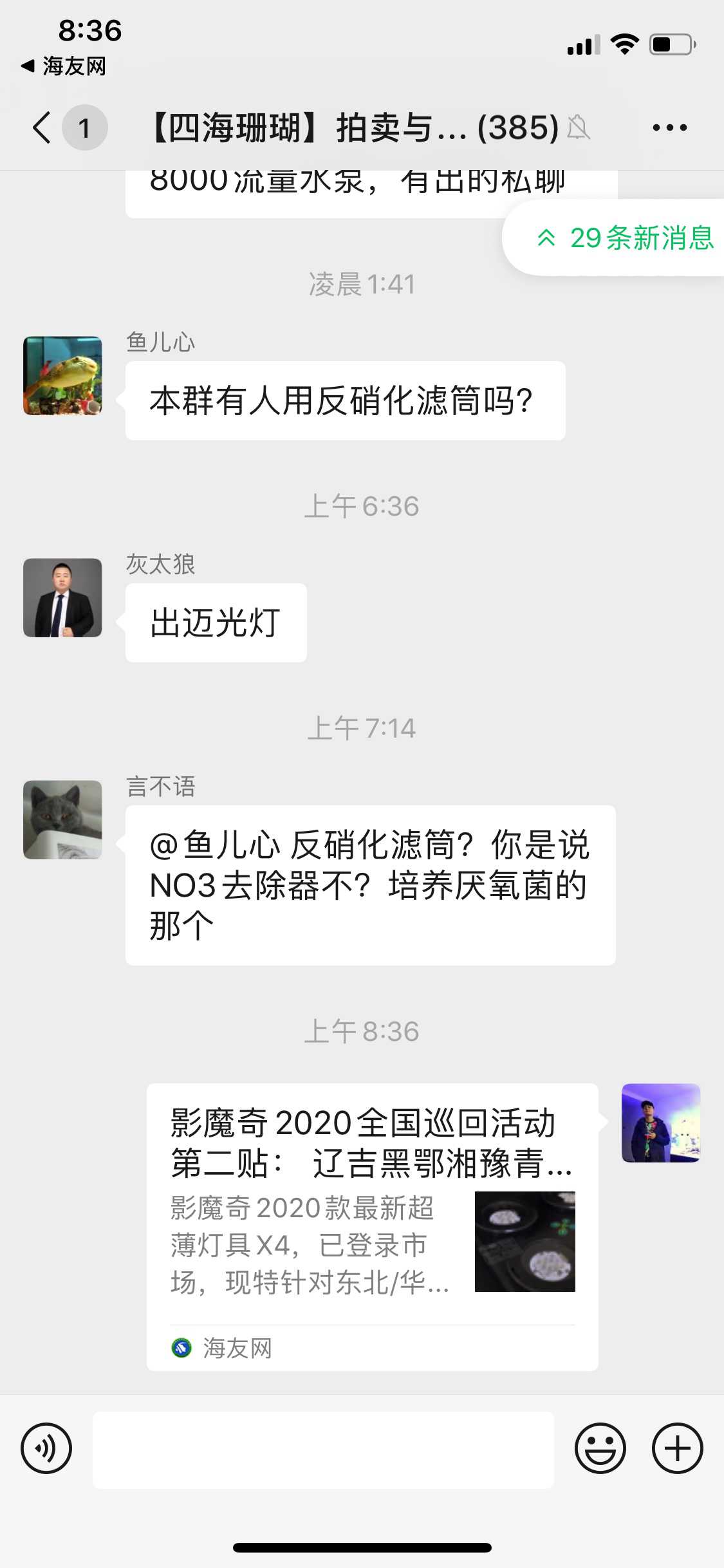Jump to the 29 new messages
The height and width of the screenshot is (1568, 724).
click(x=624, y=238)
